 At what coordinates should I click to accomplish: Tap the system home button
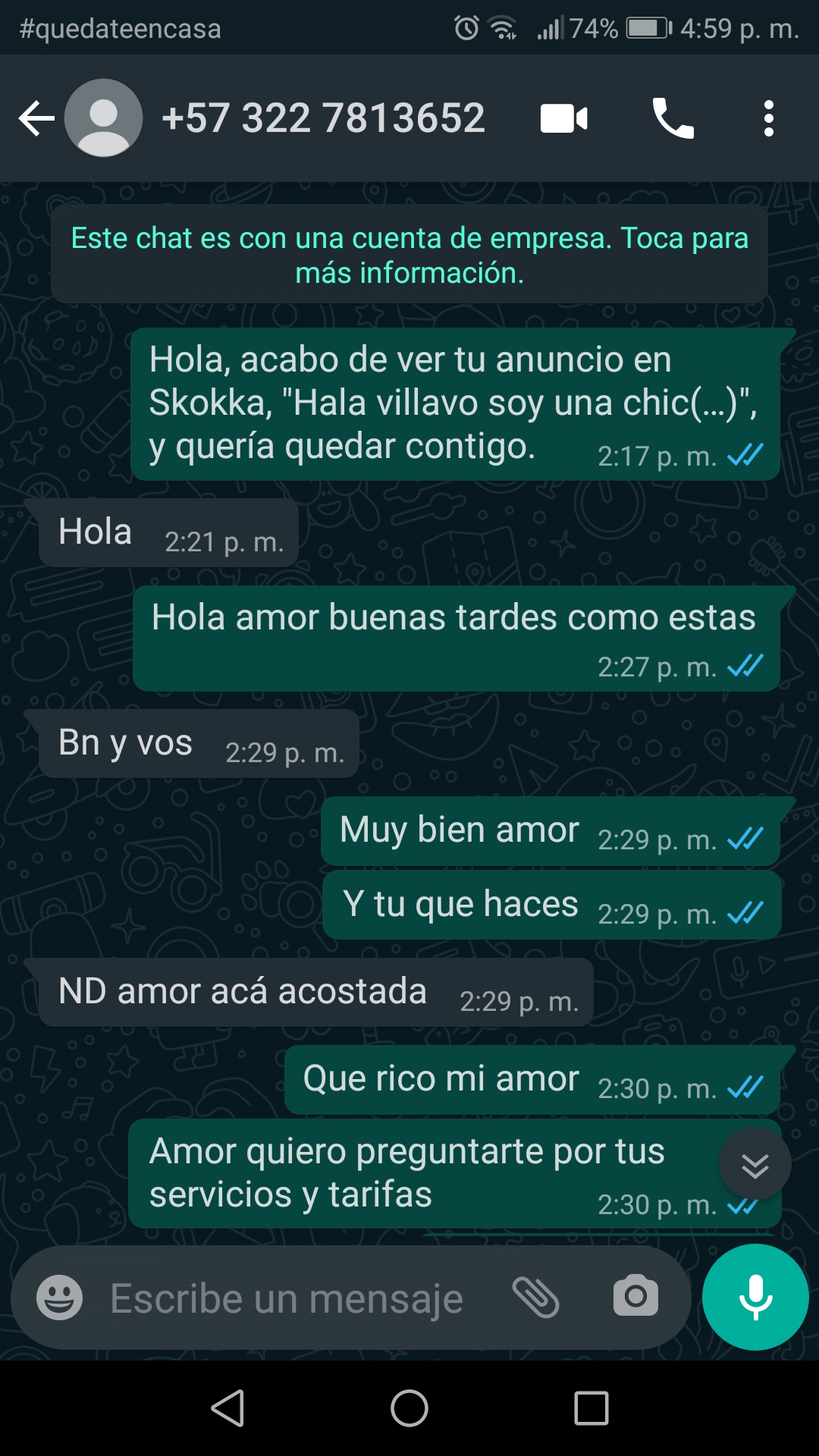pyautogui.click(x=409, y=1409)
